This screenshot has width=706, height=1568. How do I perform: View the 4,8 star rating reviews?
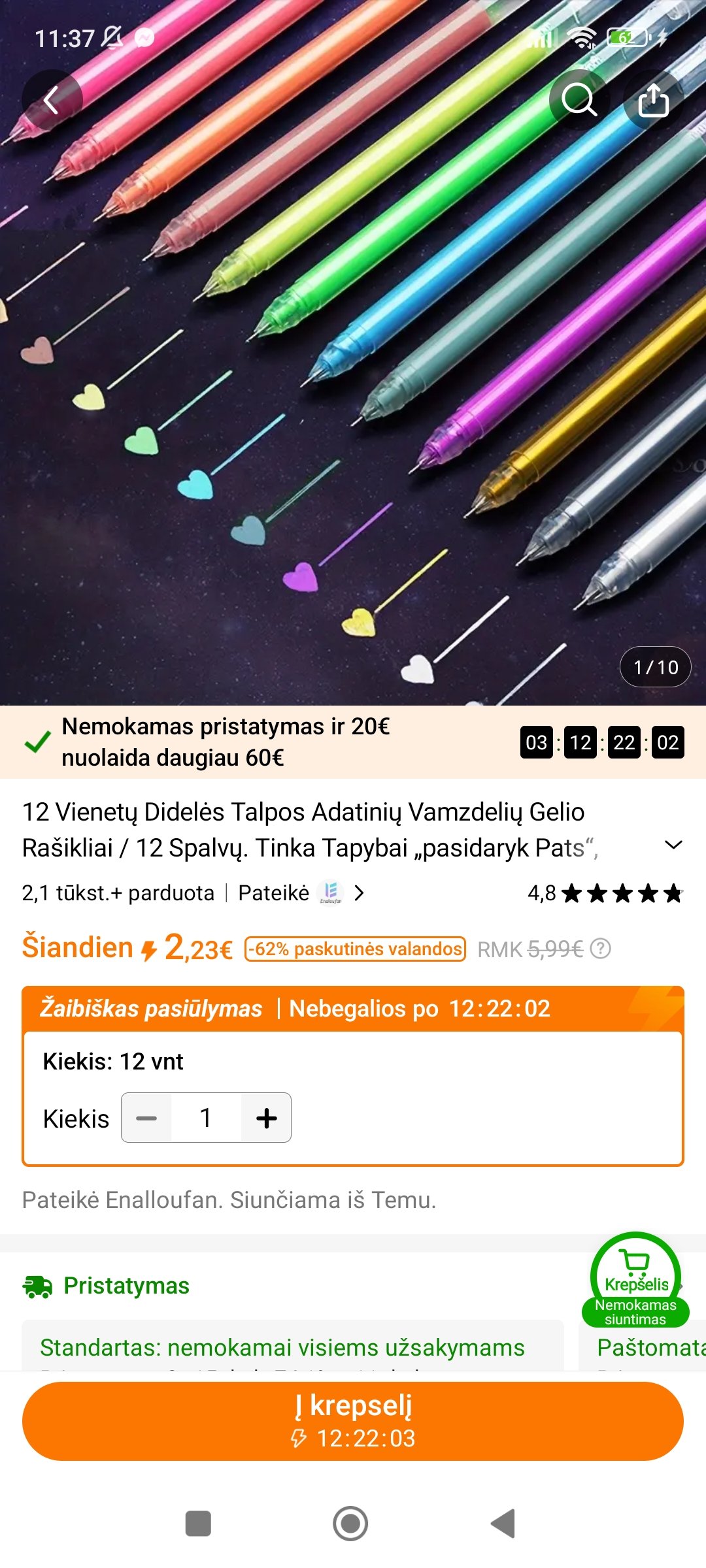(x=605, y=892)
